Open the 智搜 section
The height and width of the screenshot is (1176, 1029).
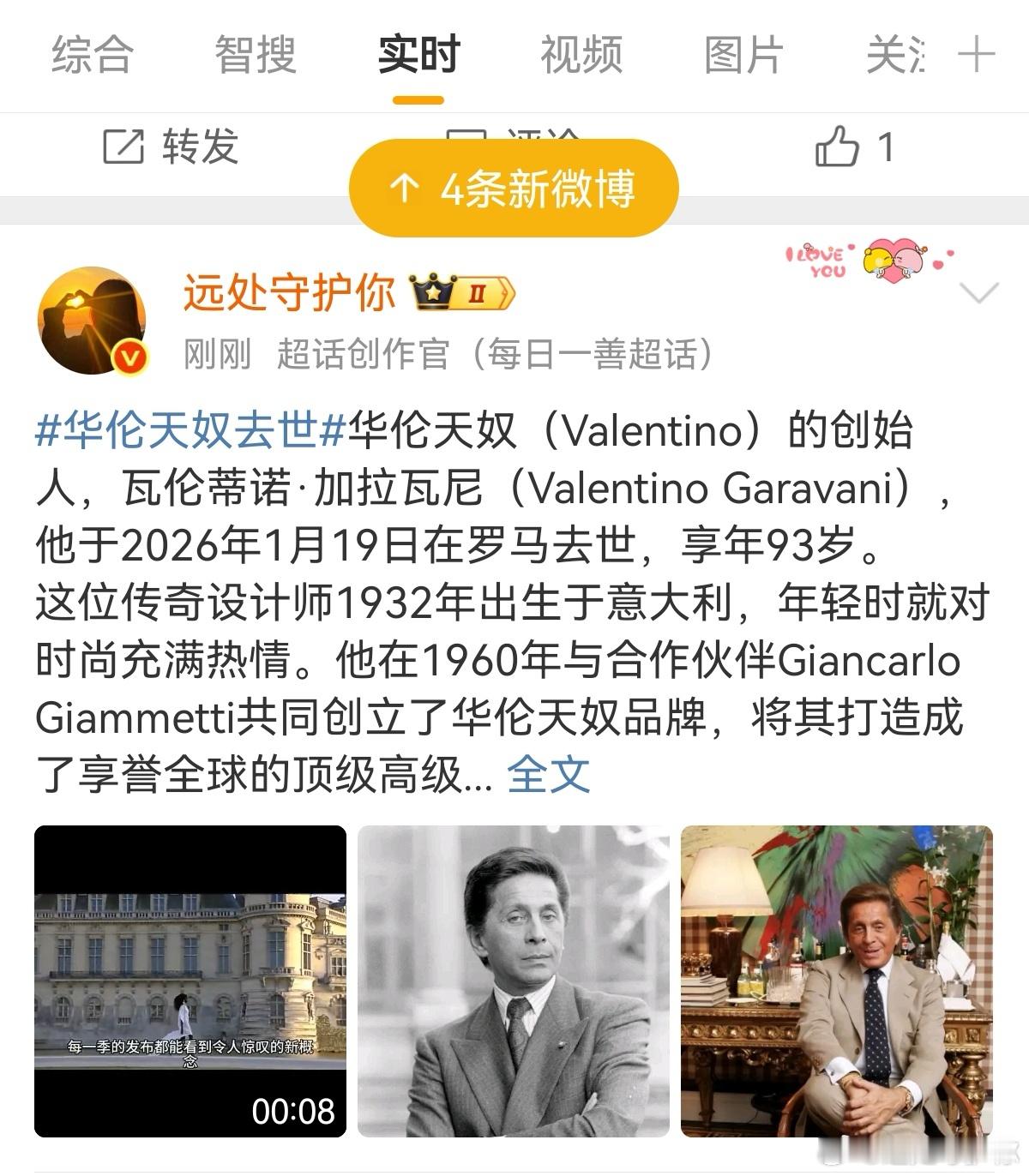pyautogui.click(x=253, y=54)
